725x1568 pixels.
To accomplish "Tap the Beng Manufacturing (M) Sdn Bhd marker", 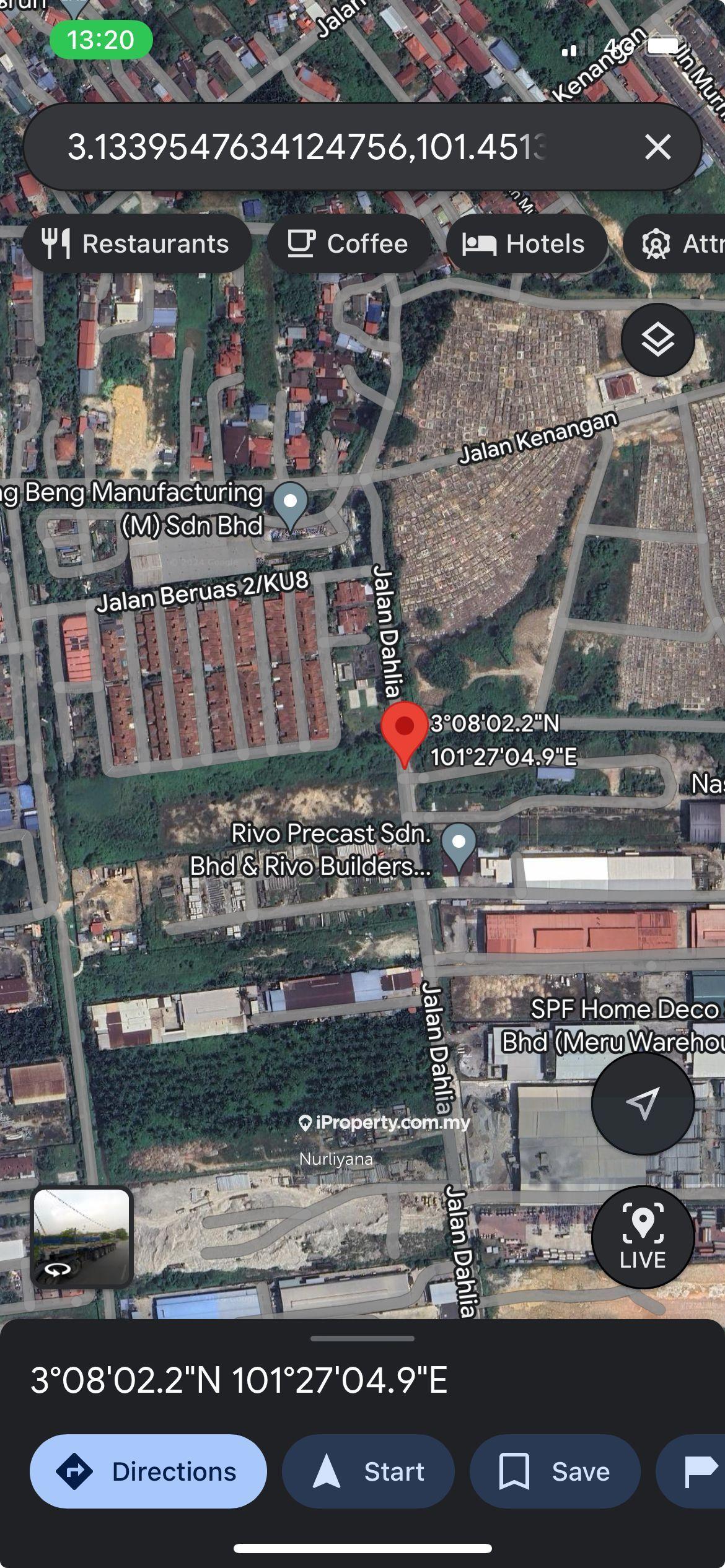I will tap(291, 504).
